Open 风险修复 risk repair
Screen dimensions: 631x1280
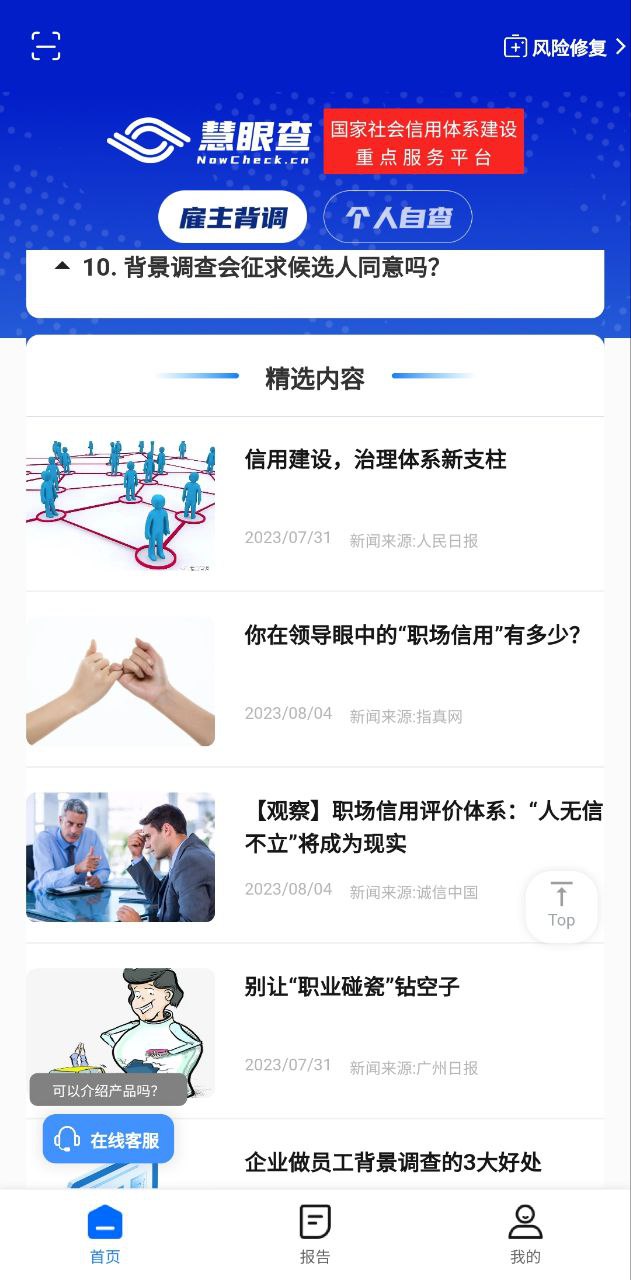point(564,47)
